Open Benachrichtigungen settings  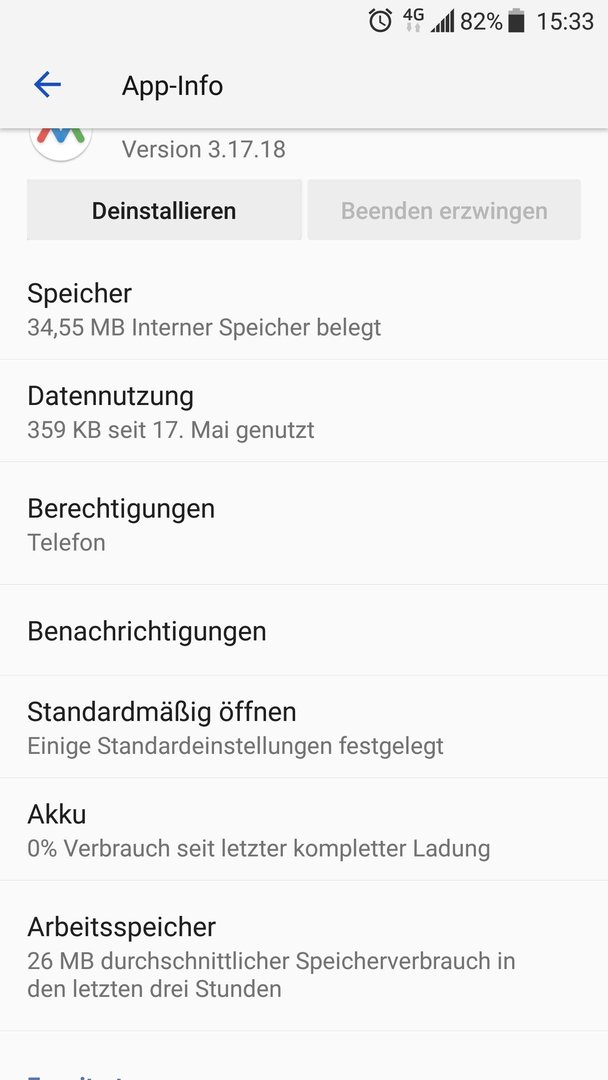(304, 630)
